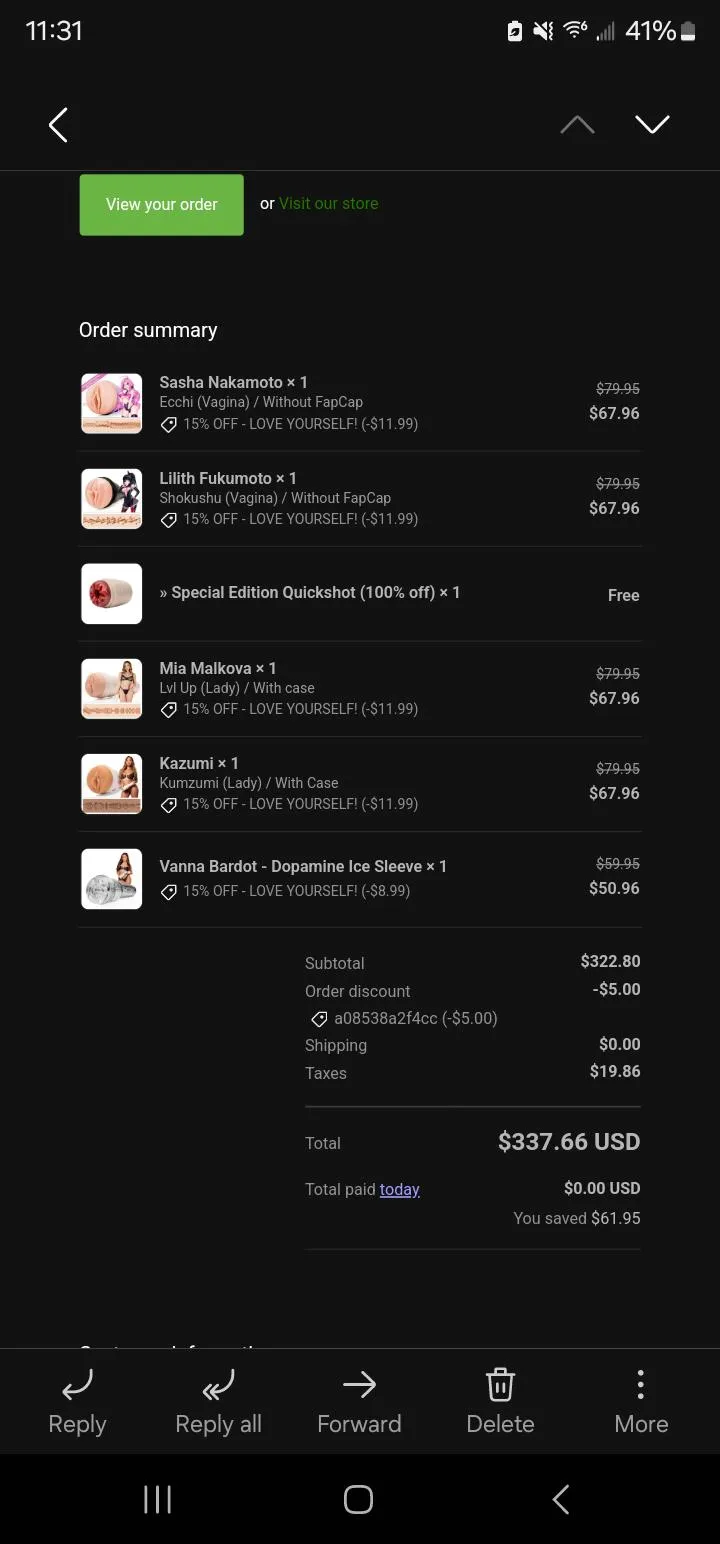The width and height of the screenshot is (720, 1544).
Task: Jump to the next email
Action: tap(652, 125)
